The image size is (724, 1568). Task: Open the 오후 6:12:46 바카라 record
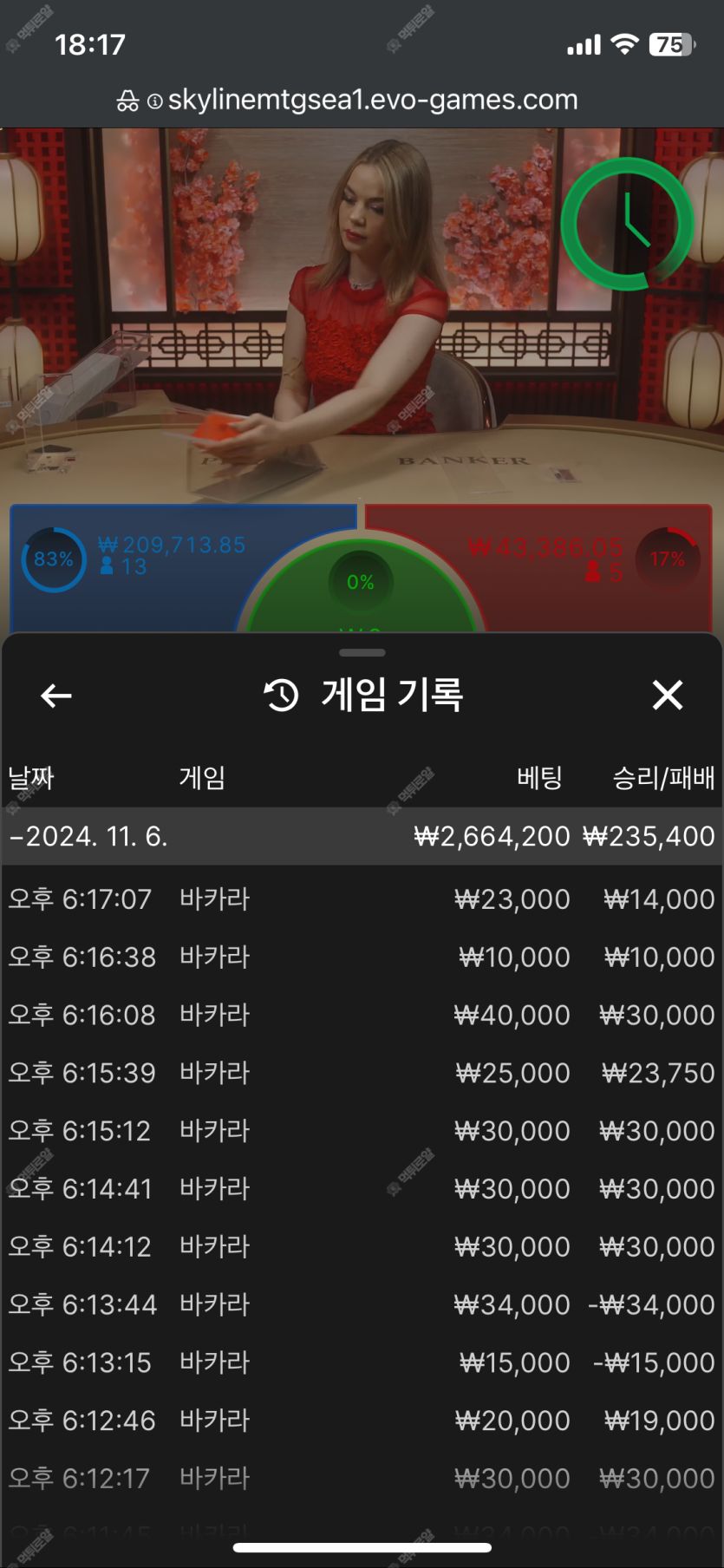pos(362,1421)
